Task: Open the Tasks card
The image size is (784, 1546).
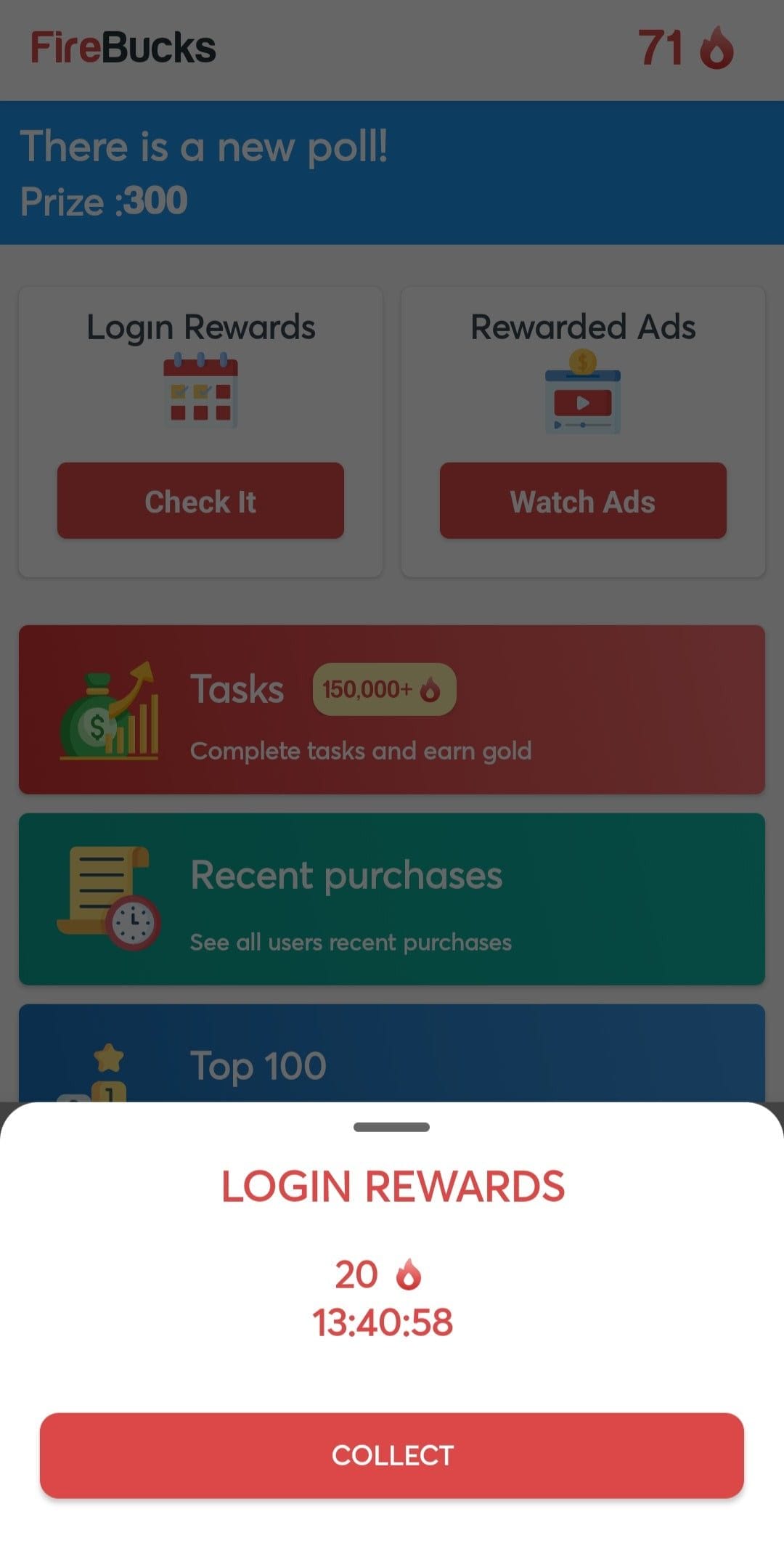Action: [392, 709]
